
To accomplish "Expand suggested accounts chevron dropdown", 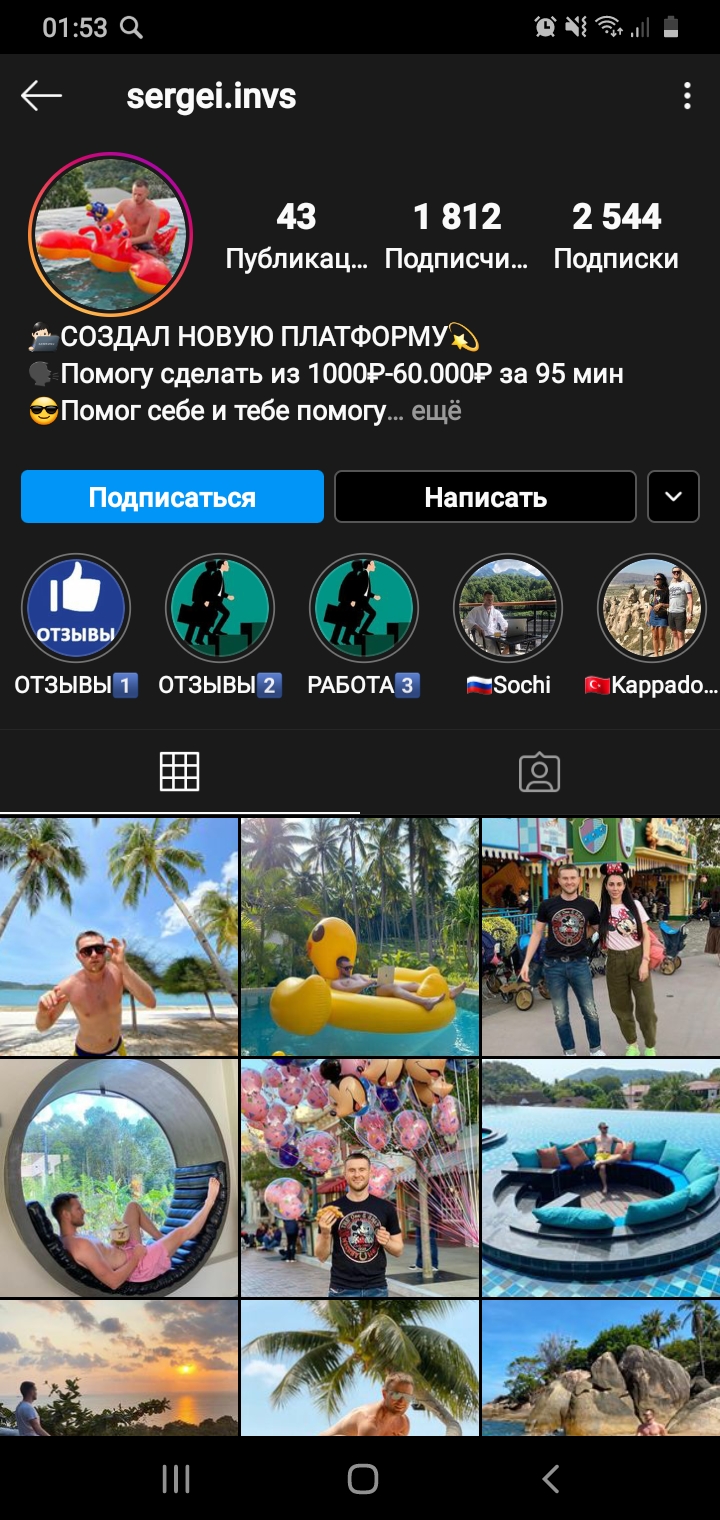I will 673,497.
